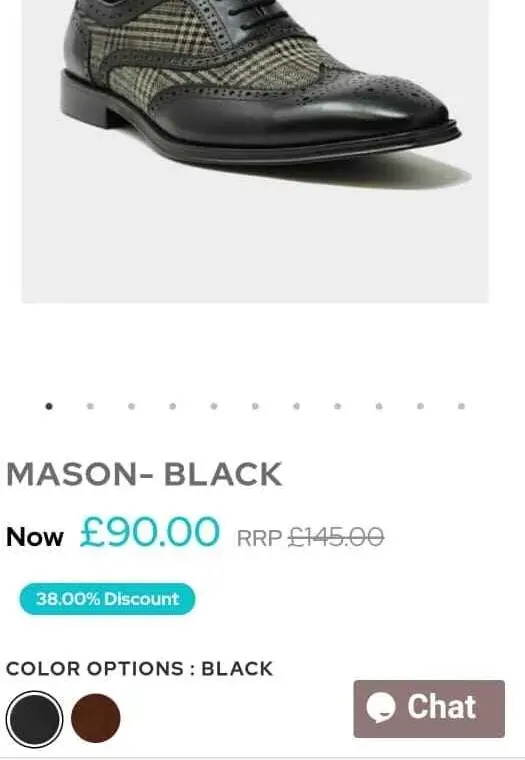This screenshot has width=525, height=760.
Task: Jump to the second carousel image dot
Action: click(x=90, y=406)
